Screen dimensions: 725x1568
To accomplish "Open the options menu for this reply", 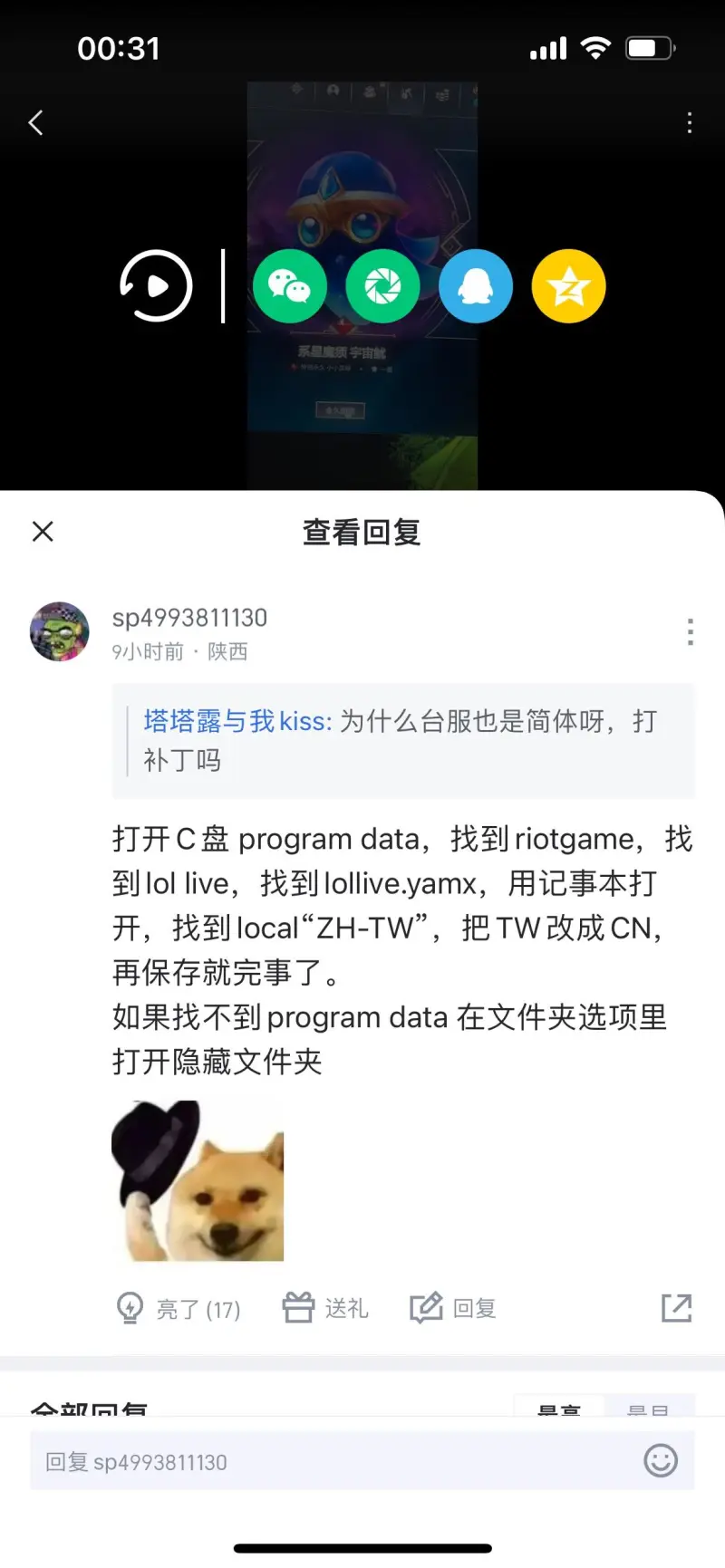I will point(690,631).
